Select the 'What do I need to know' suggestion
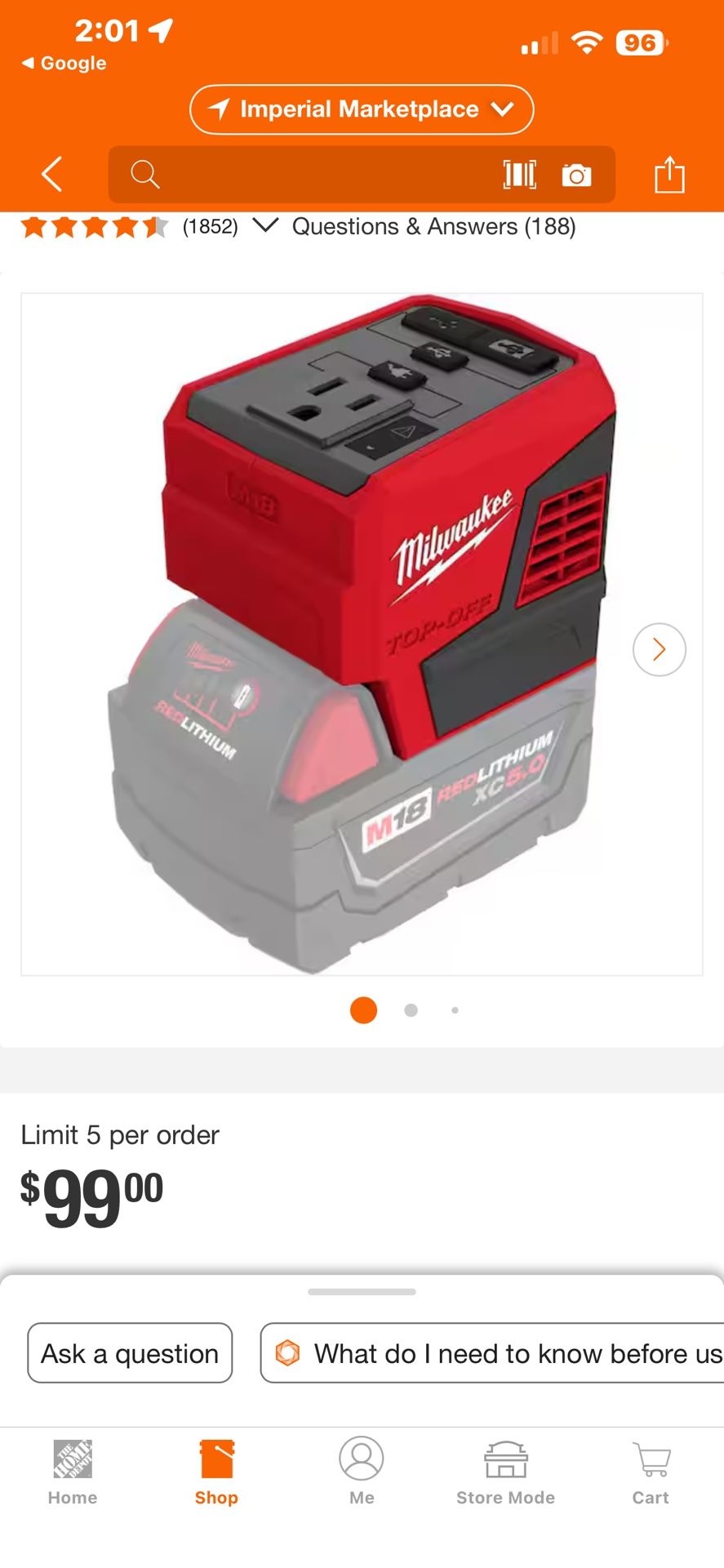Viewport: 724px width, 1568px height. (498, 1353)
